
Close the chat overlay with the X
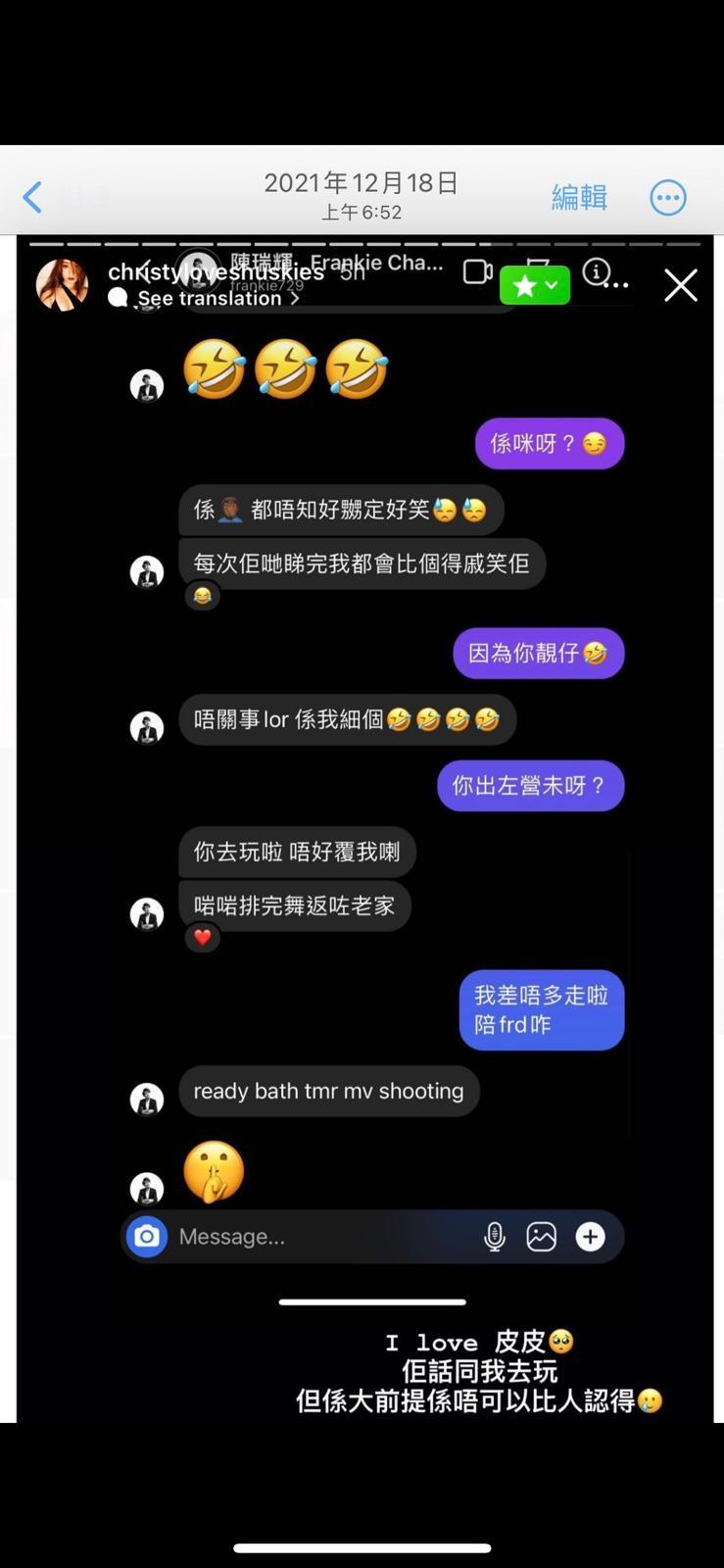[681, 285]
